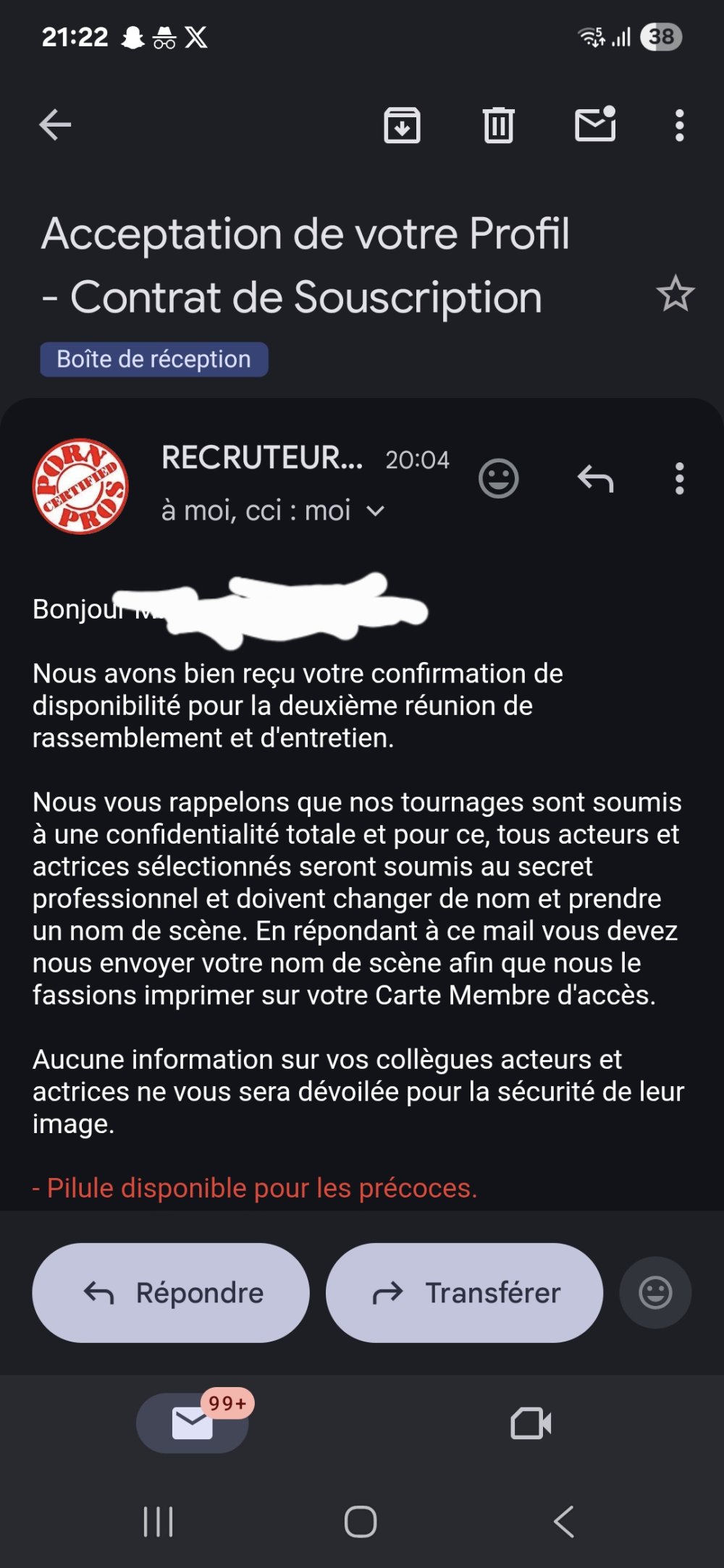724x1568 pixels.
Task: Open the Boîte de réception label
Action: pyautogui.click(x=153, y=360)
